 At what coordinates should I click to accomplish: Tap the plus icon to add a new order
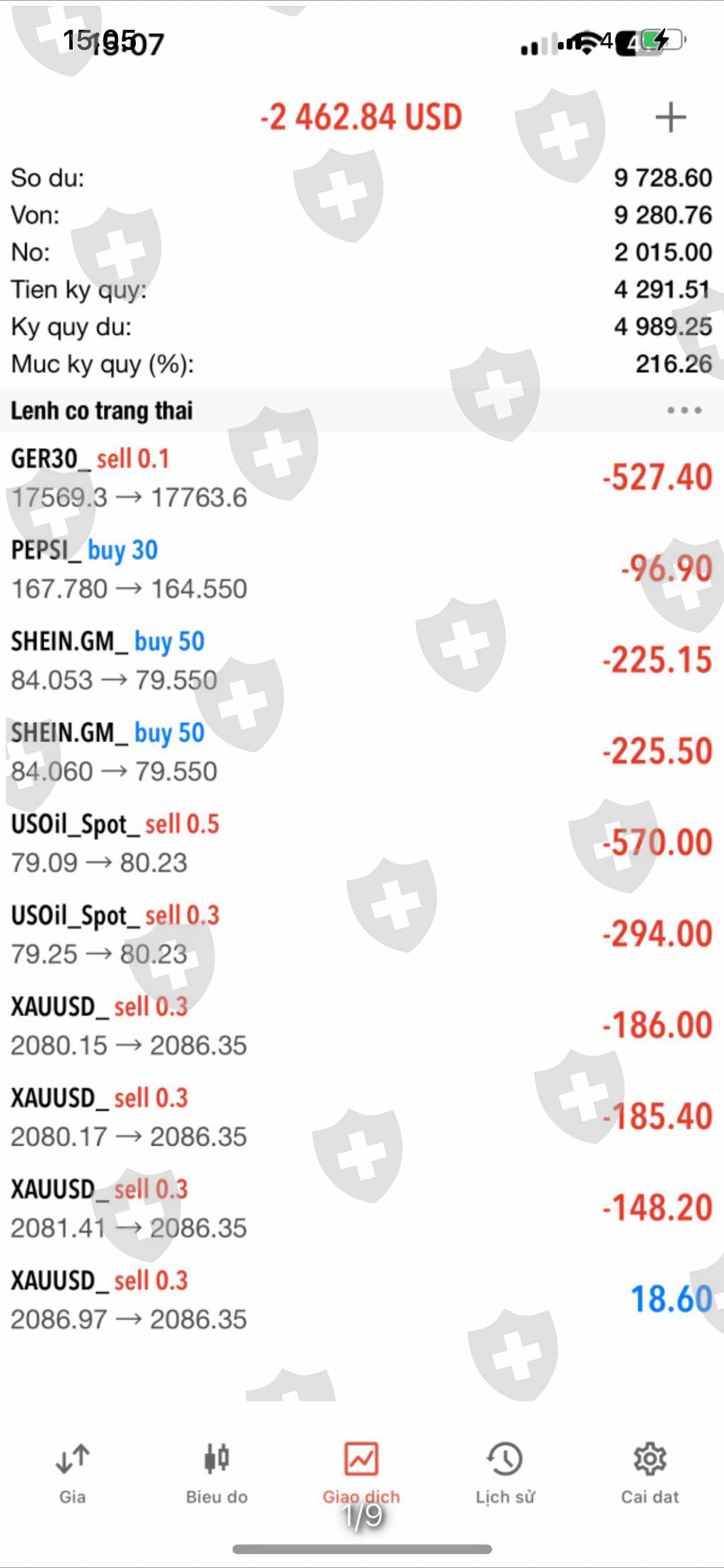coord(670,117)
